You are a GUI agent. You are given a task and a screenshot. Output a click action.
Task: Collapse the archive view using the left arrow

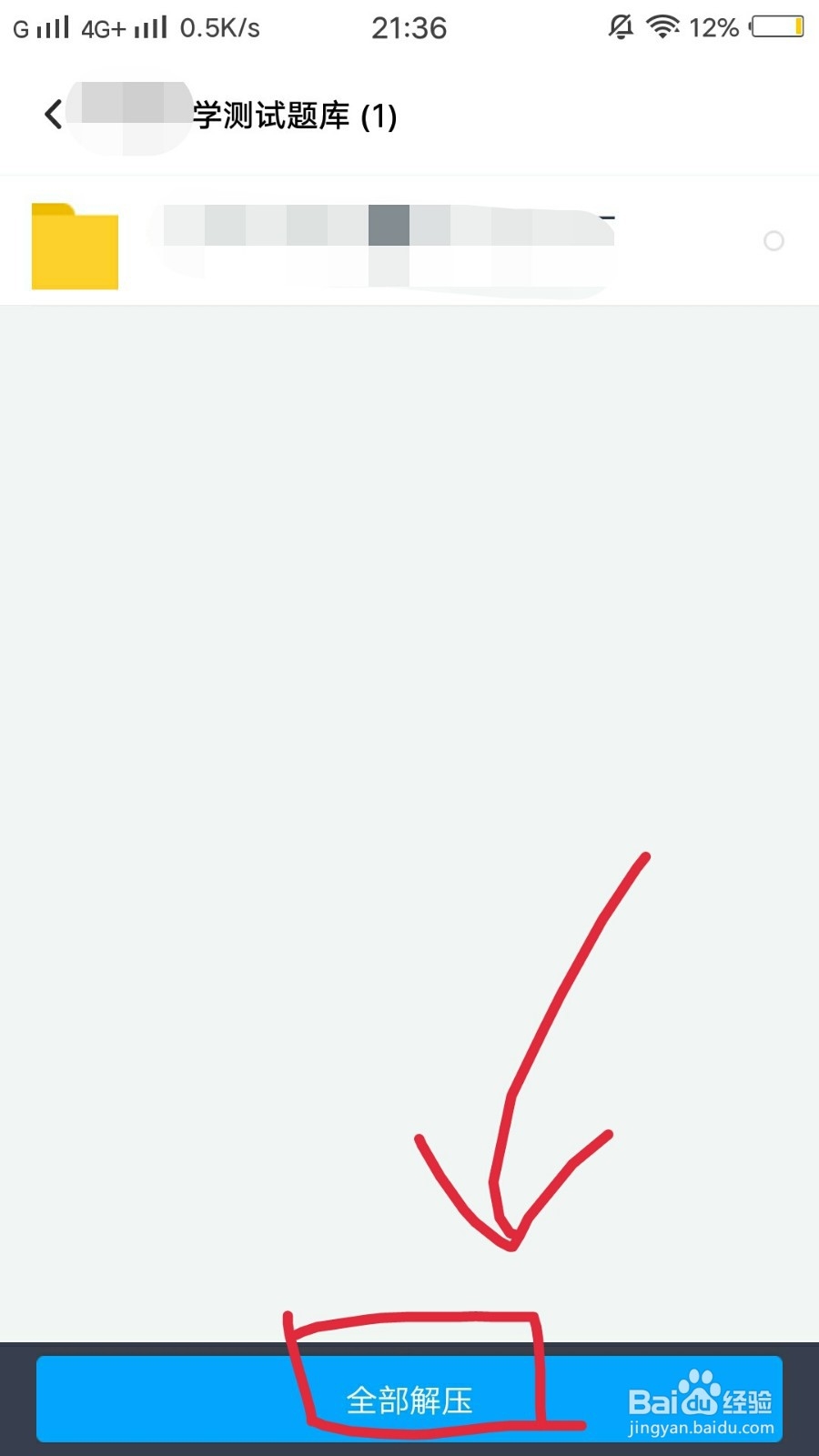(52, 114)
